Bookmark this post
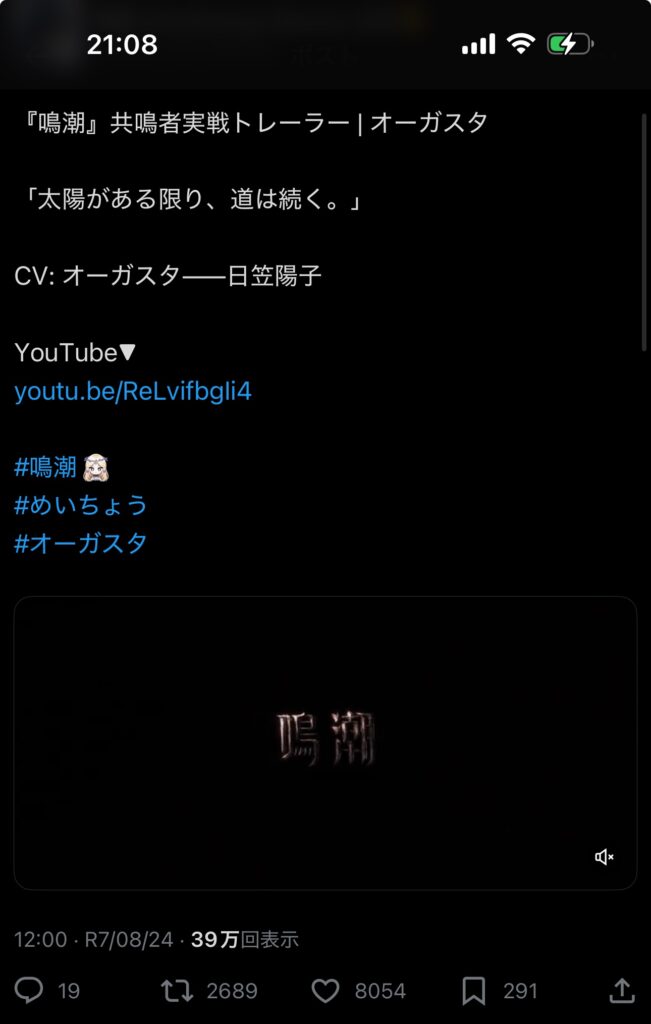 [x=473, y=991]
